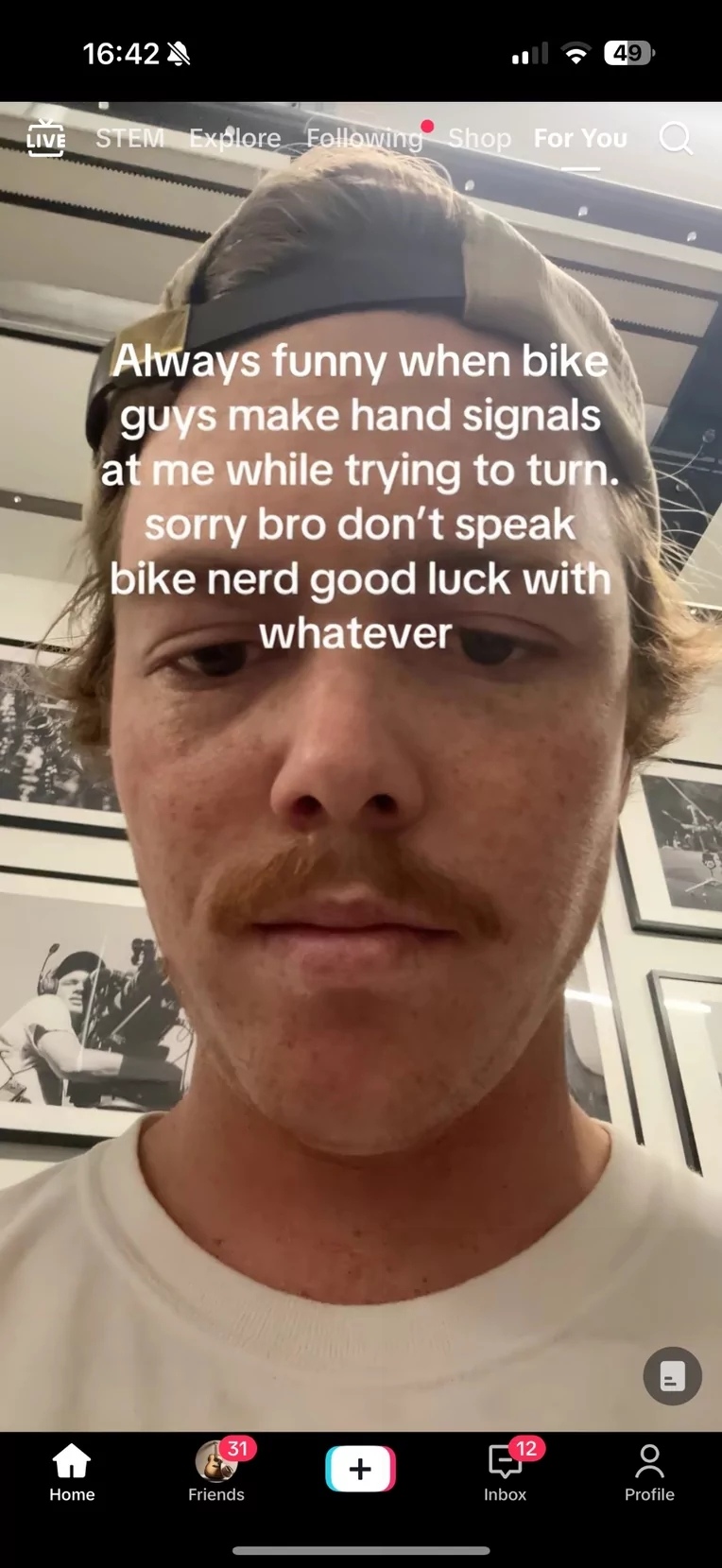Open search with the magnifier icon
722x1568 pixels.
676,138
